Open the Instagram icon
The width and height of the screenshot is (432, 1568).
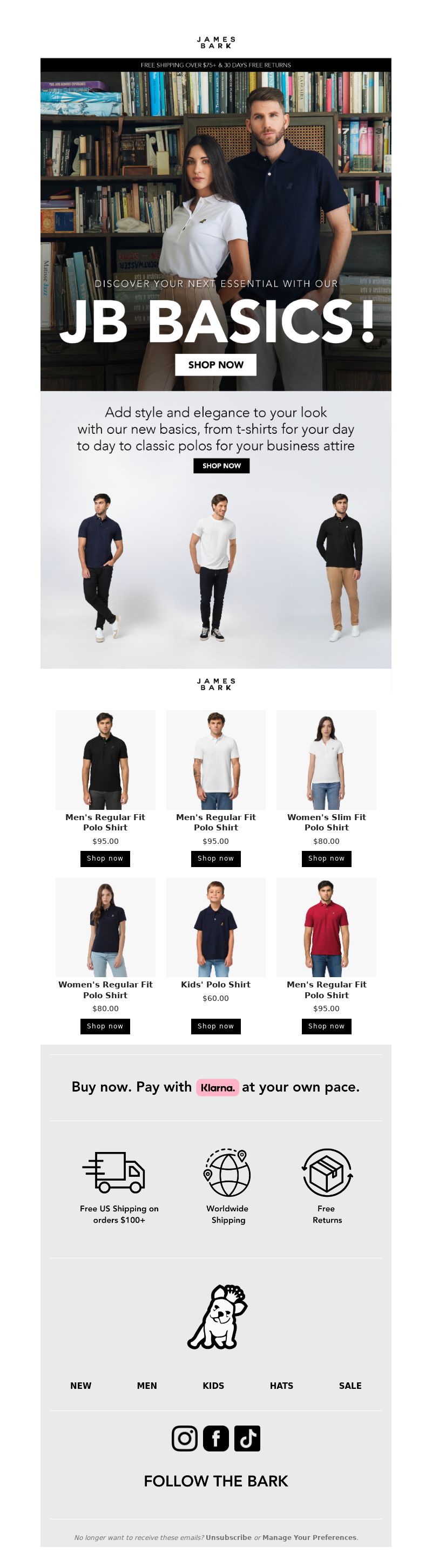click(x=184, y=1439)
